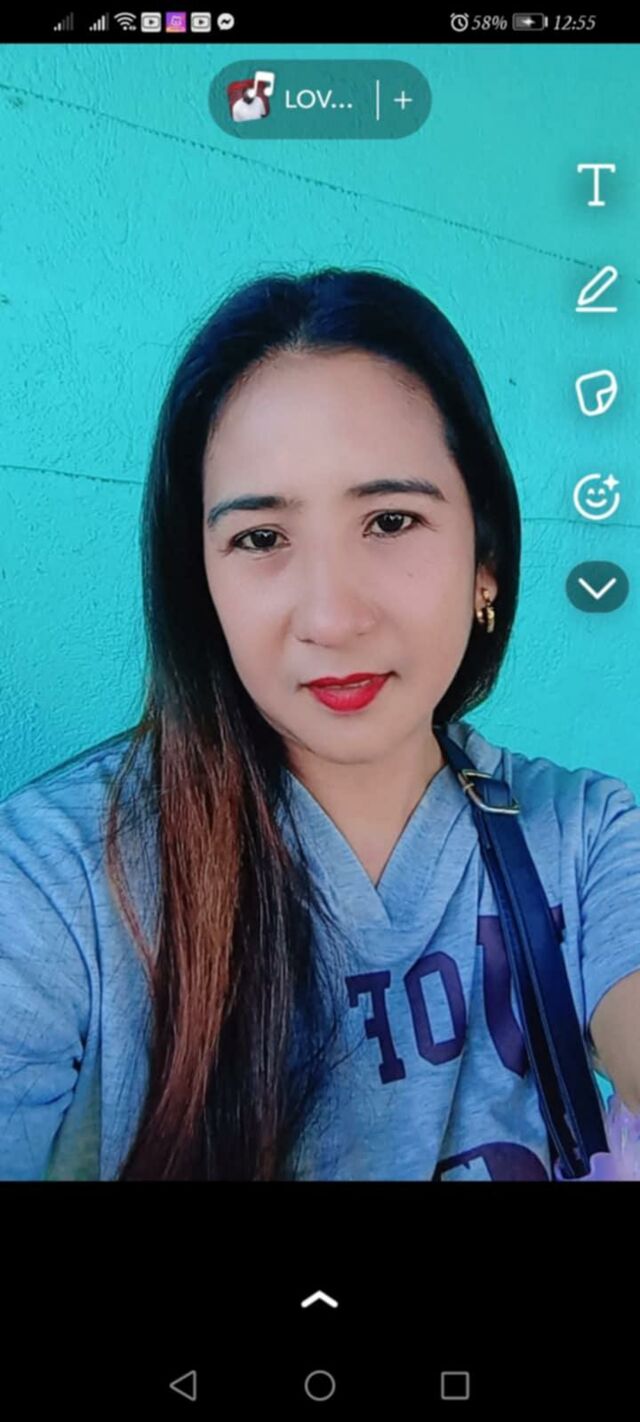The width and height of the screenshot is (640, 1422).
Task: Expand the bottom panel with the up chevron
Action: [319, 1299]
